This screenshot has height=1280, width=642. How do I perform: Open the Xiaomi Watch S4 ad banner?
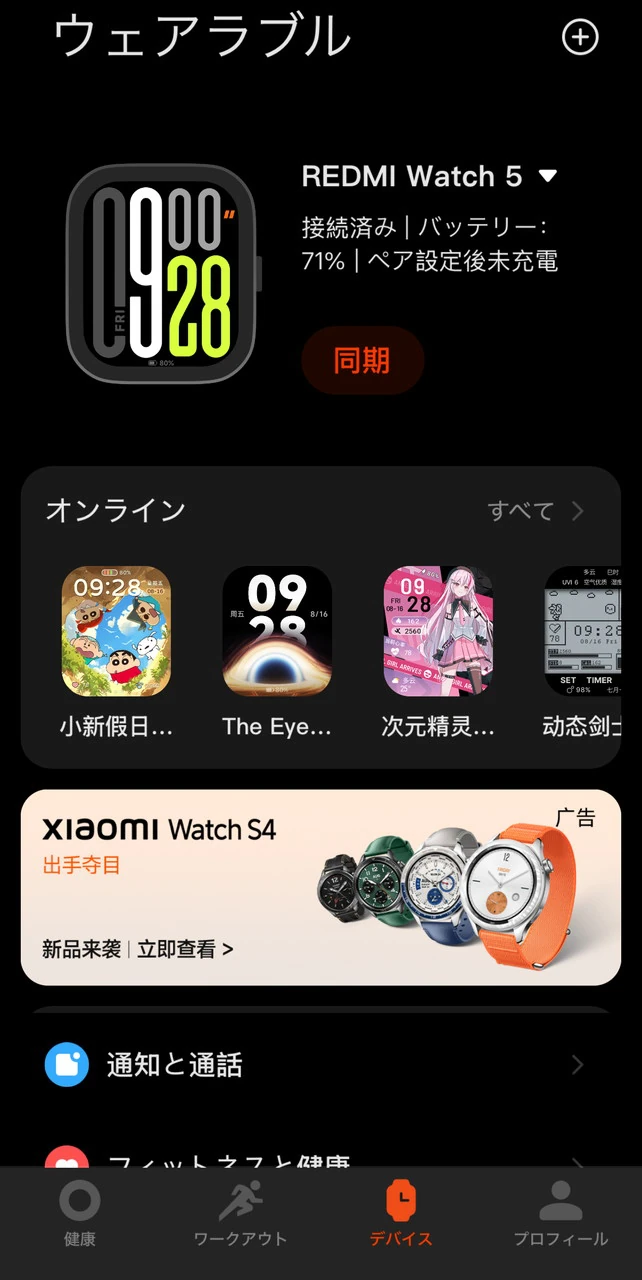click(x=321, y=887)
